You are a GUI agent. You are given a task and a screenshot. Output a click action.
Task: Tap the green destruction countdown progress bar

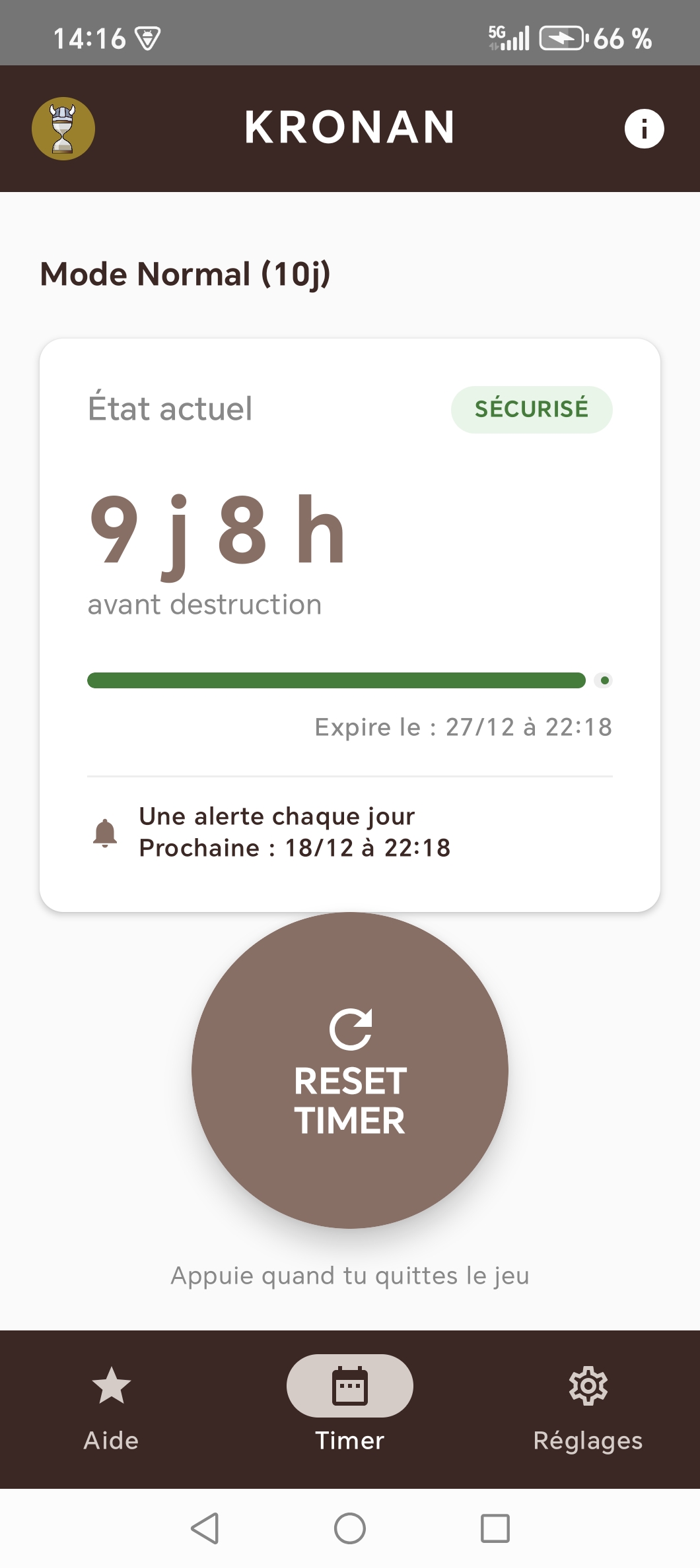click(x=337, y=680)
